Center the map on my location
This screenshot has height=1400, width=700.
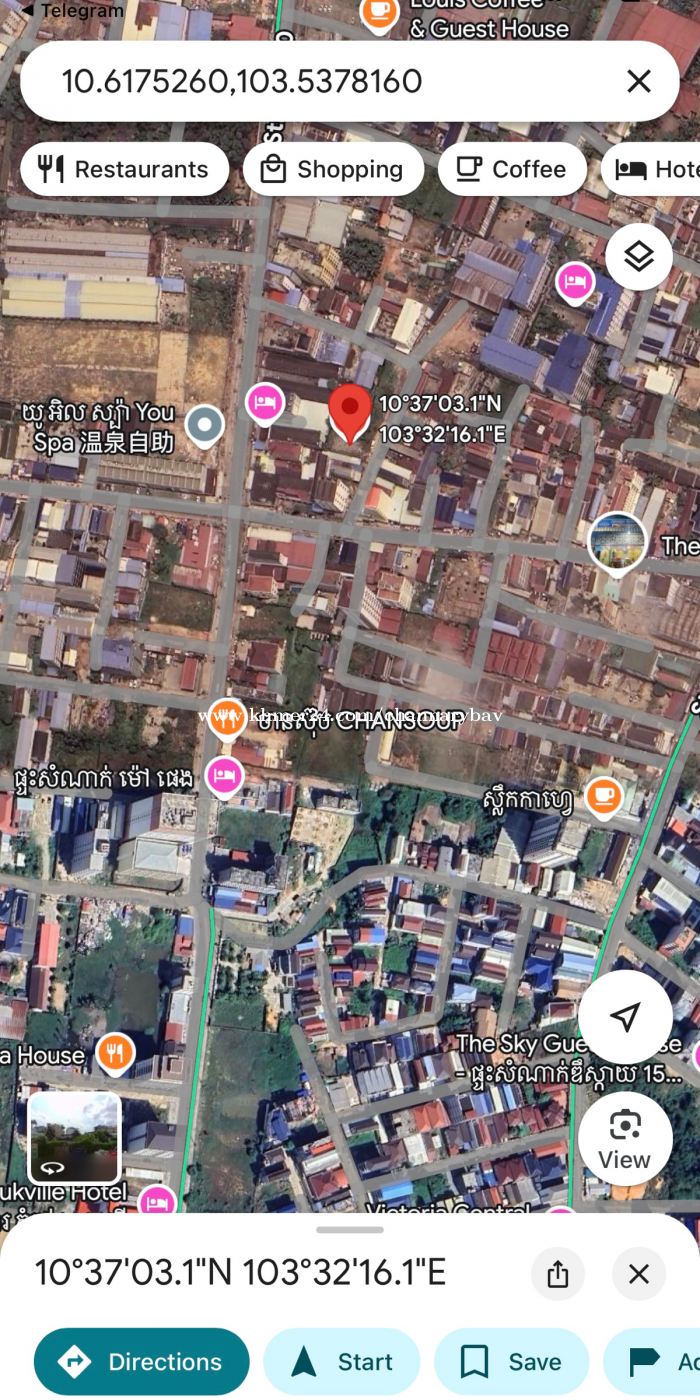tap(625, 1017)
